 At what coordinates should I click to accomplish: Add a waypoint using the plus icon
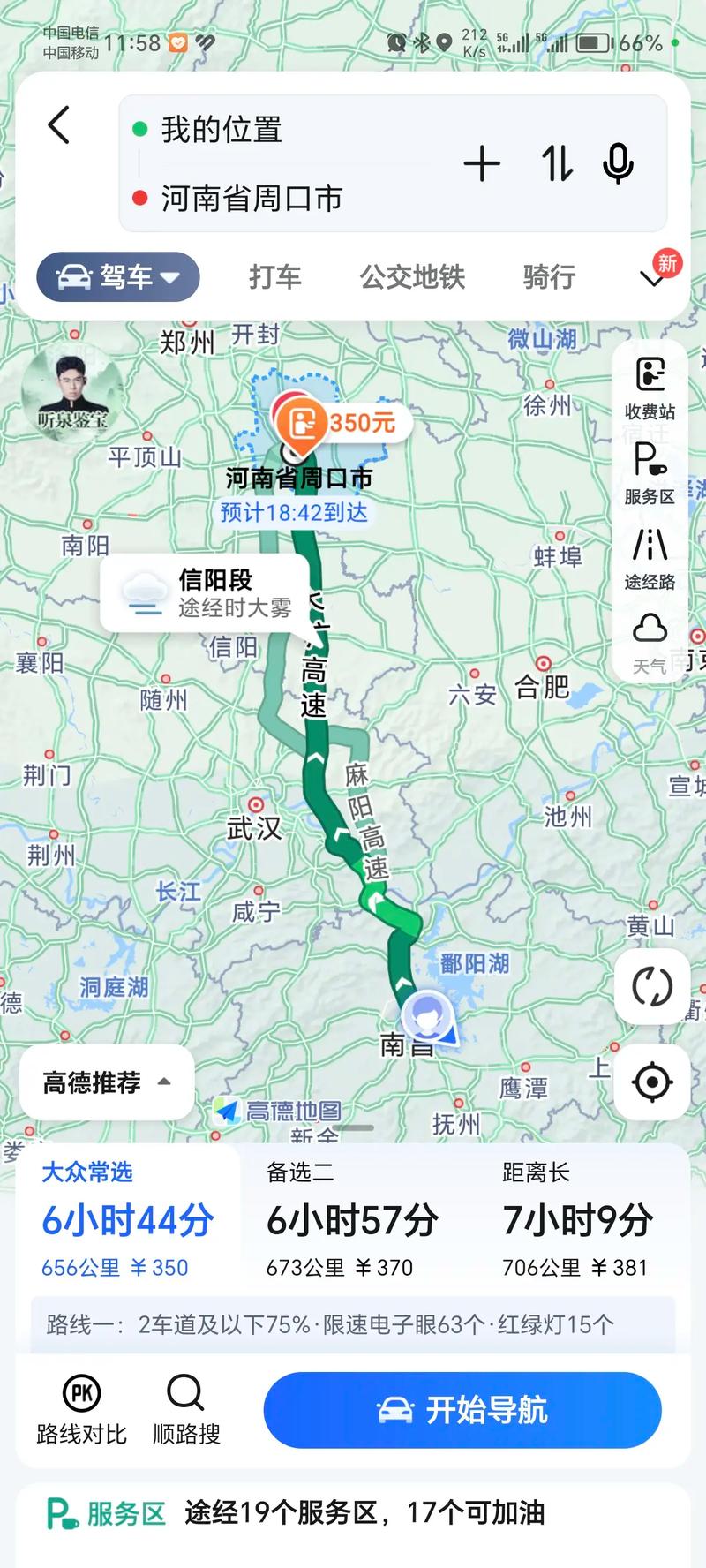pyautogui.click(x=483, y=163)
